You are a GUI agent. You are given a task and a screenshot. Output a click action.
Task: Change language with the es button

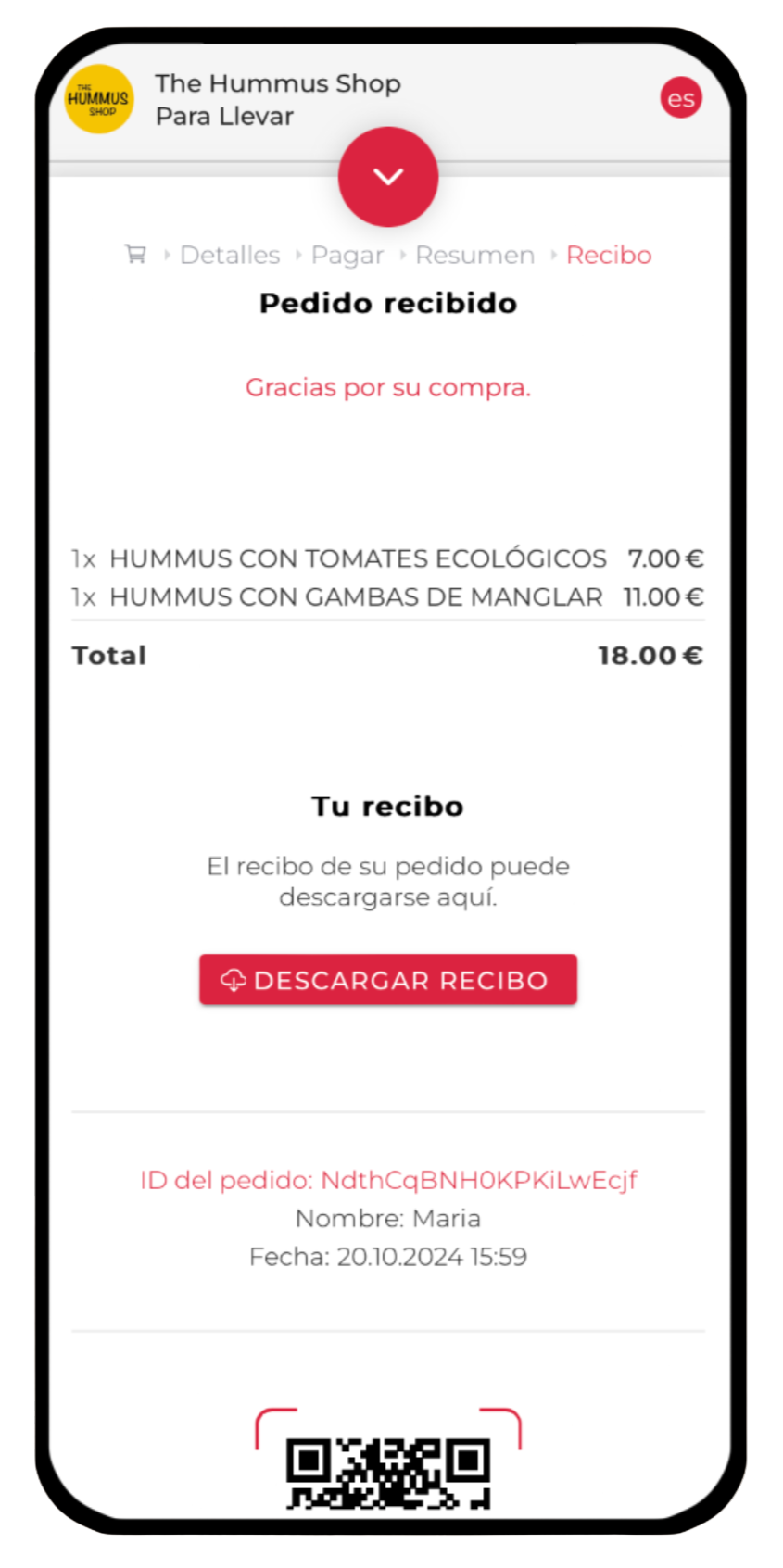(681, 99)
